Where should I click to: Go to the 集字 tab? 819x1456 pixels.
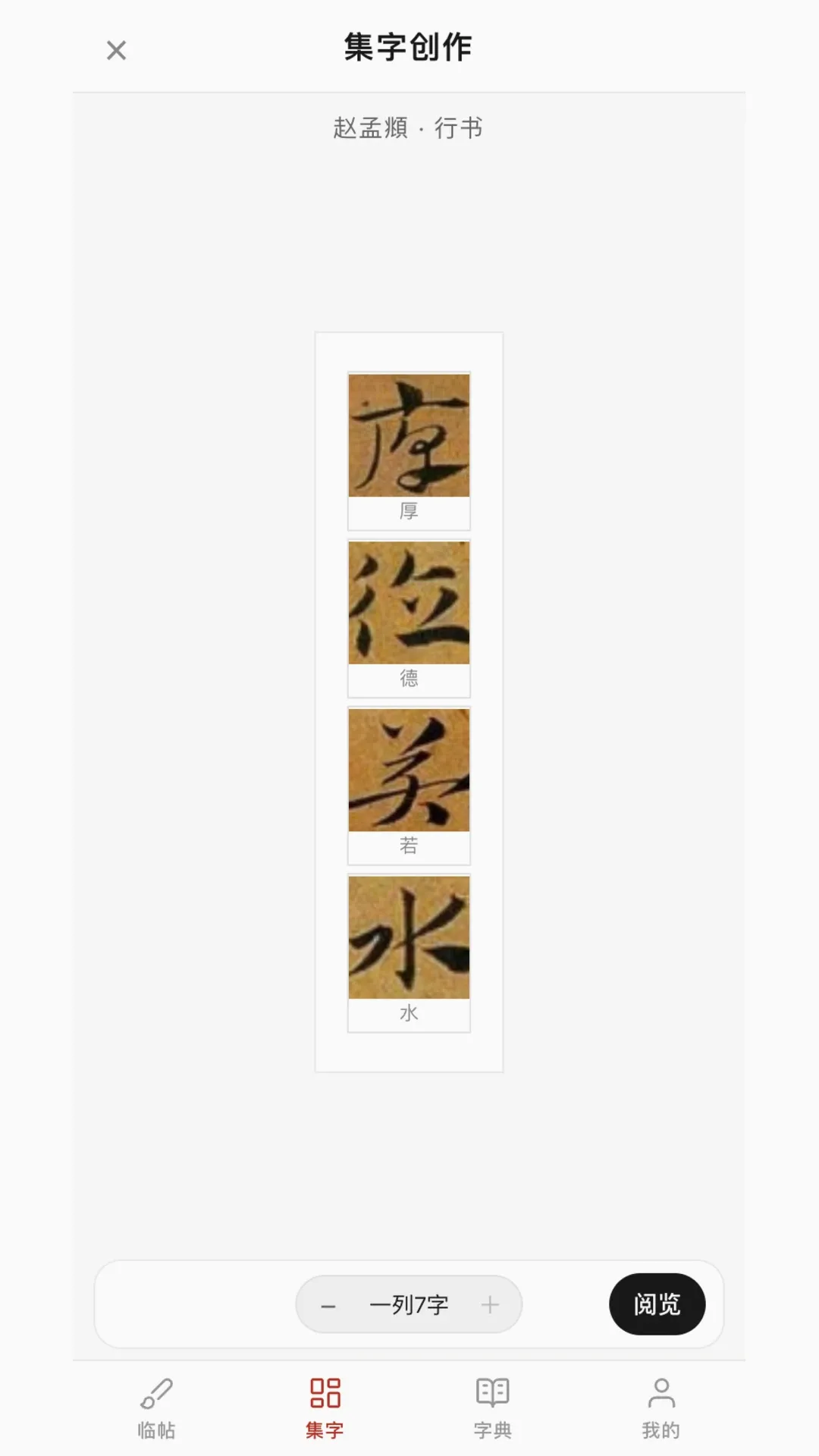(325, 1409)
